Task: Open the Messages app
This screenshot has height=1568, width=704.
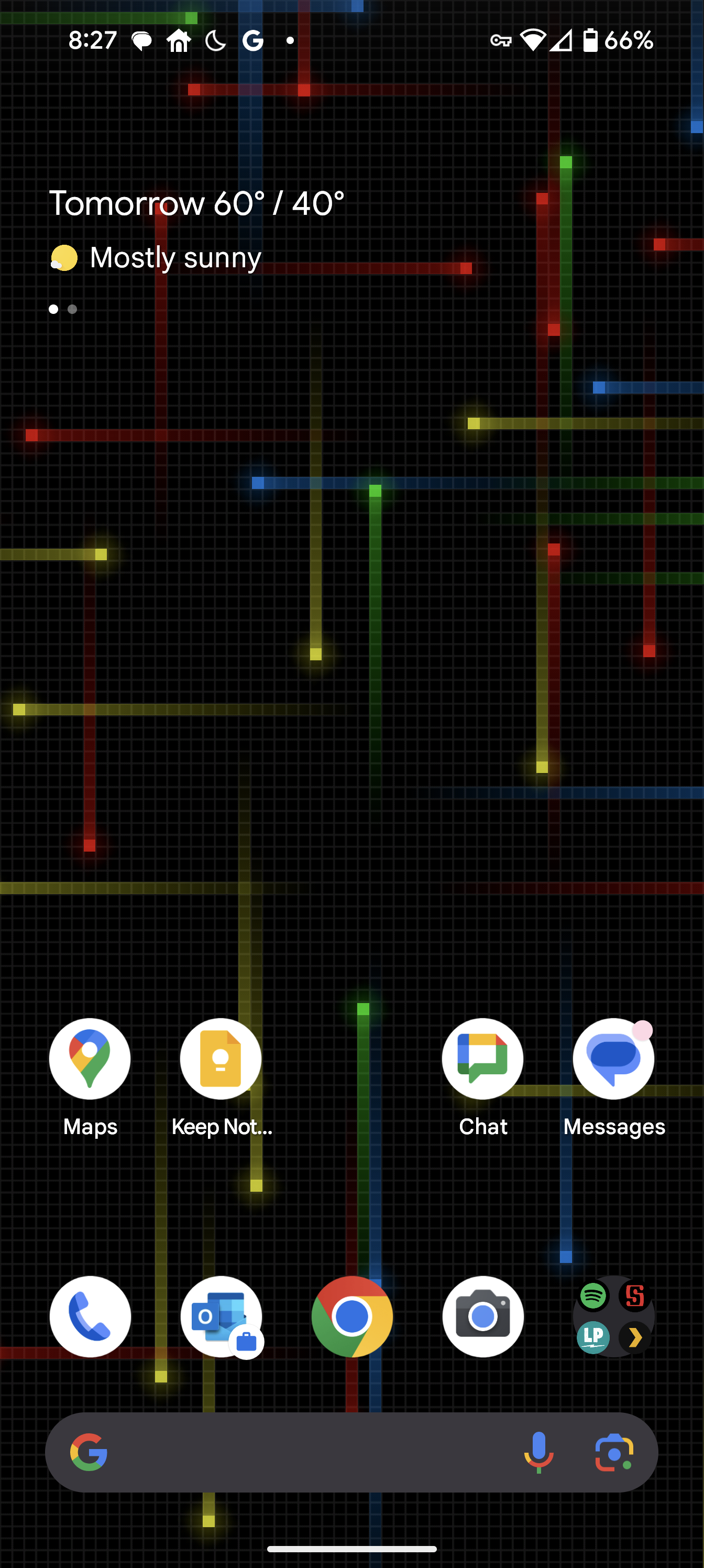Action: 613,1059
